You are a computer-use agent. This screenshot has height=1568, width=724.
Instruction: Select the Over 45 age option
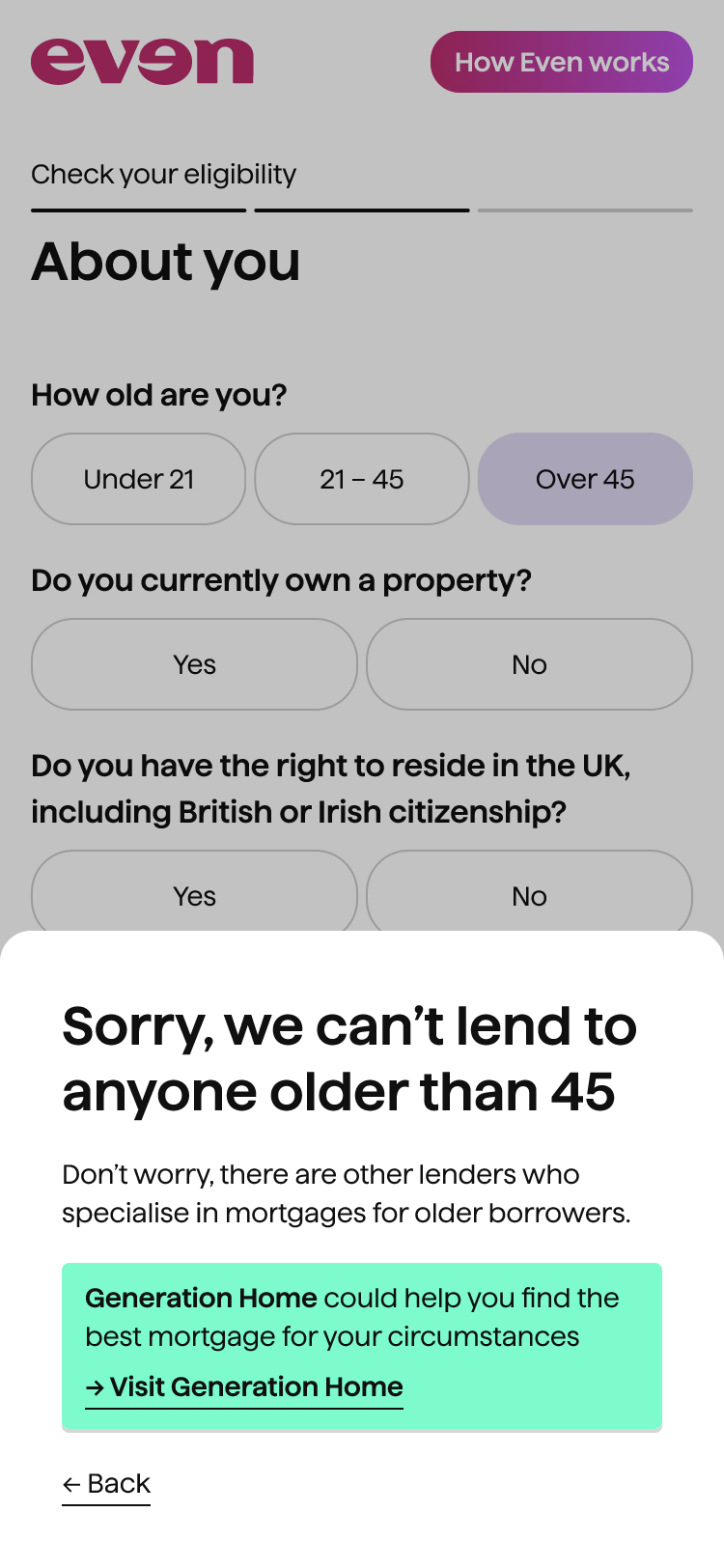click(585, 479)
